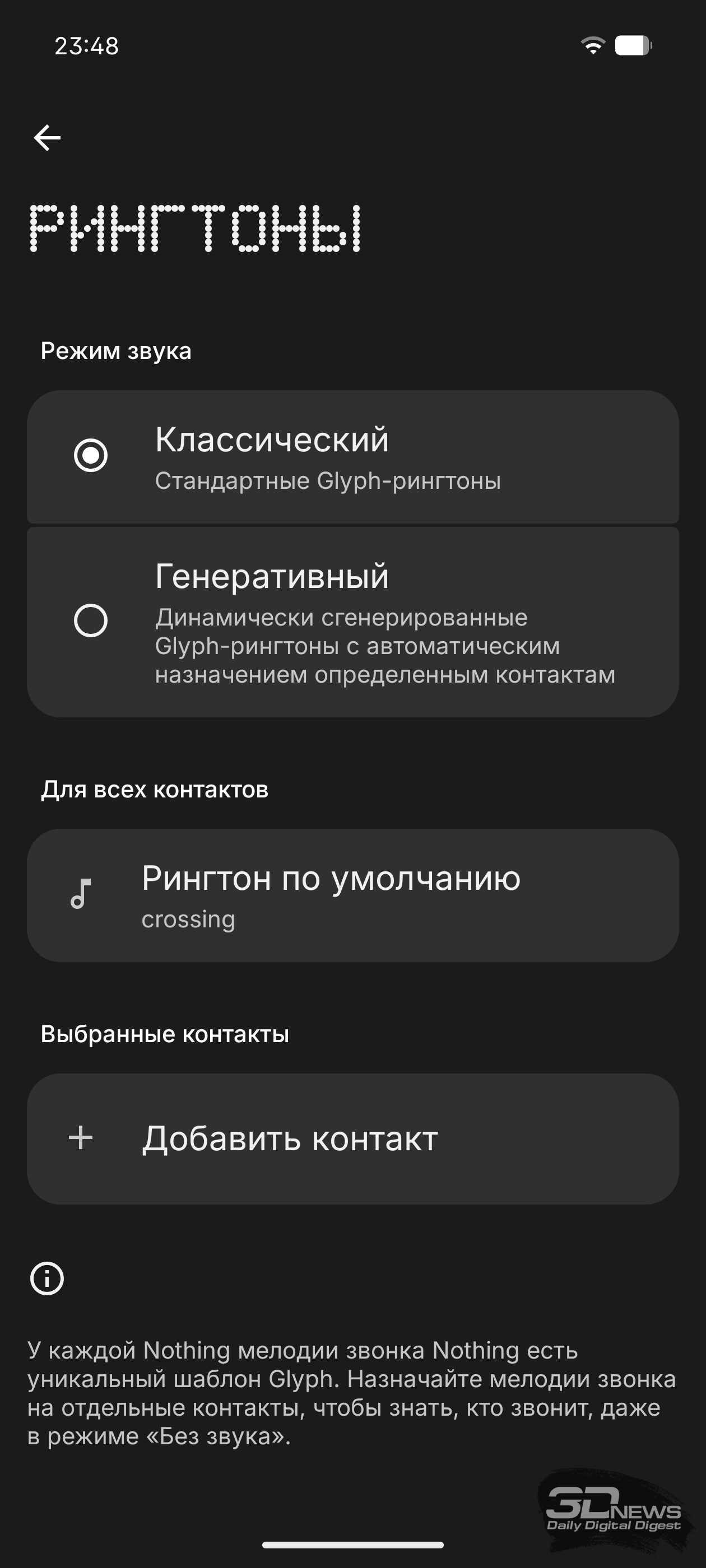706x1568 pixels.
Task: Go back using the top arrow
Action: (47, 138)
